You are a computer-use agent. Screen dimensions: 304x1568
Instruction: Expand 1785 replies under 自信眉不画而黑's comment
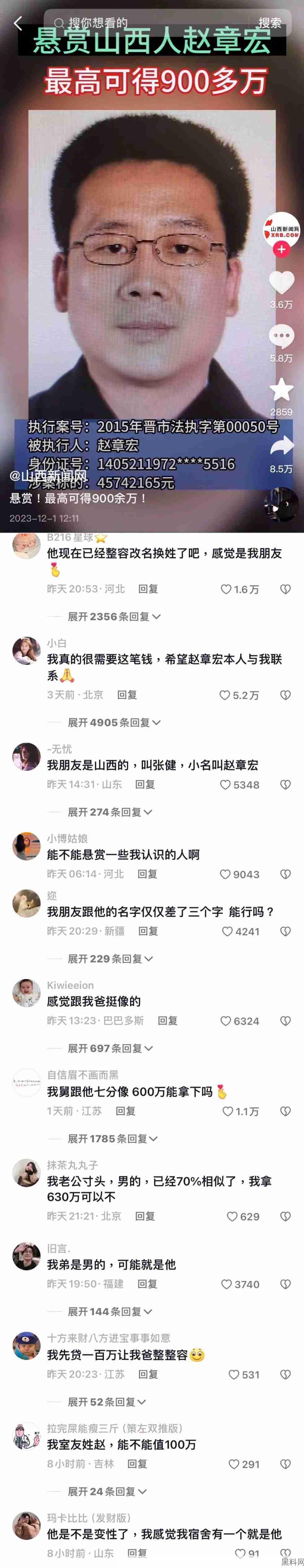pos(113,1138)
